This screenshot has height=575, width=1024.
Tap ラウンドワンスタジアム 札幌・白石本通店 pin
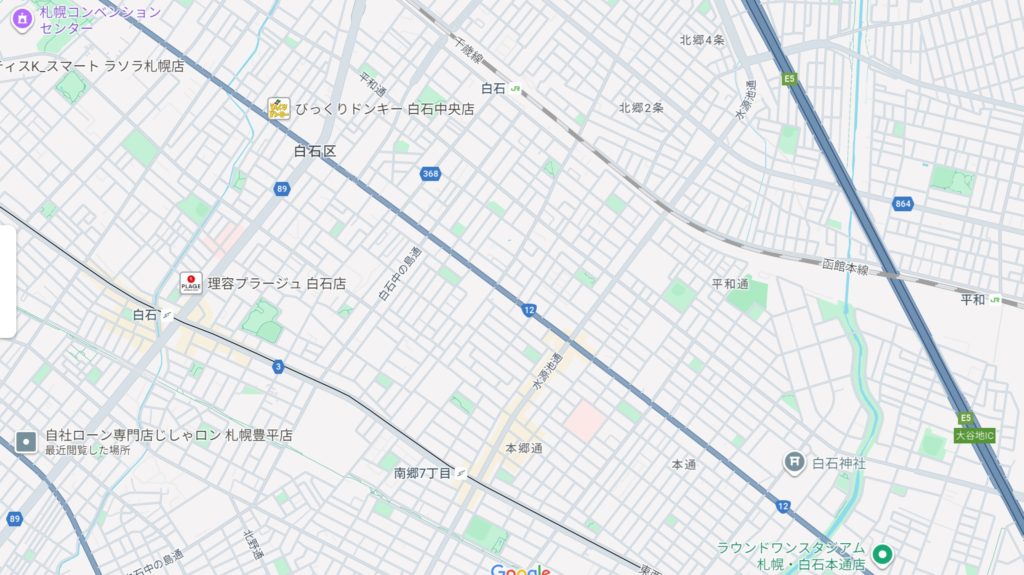[882, 553]
